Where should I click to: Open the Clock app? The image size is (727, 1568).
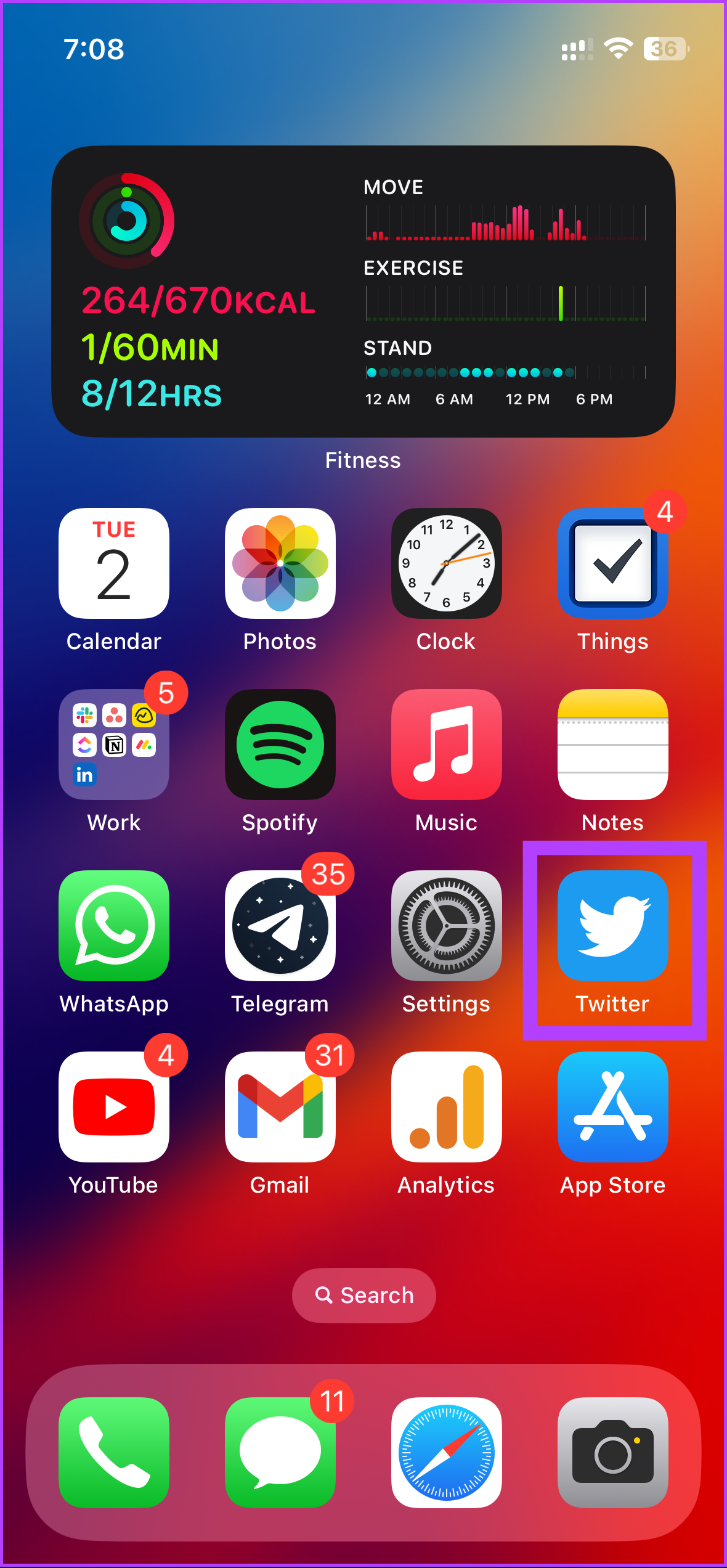click(447, 563)
